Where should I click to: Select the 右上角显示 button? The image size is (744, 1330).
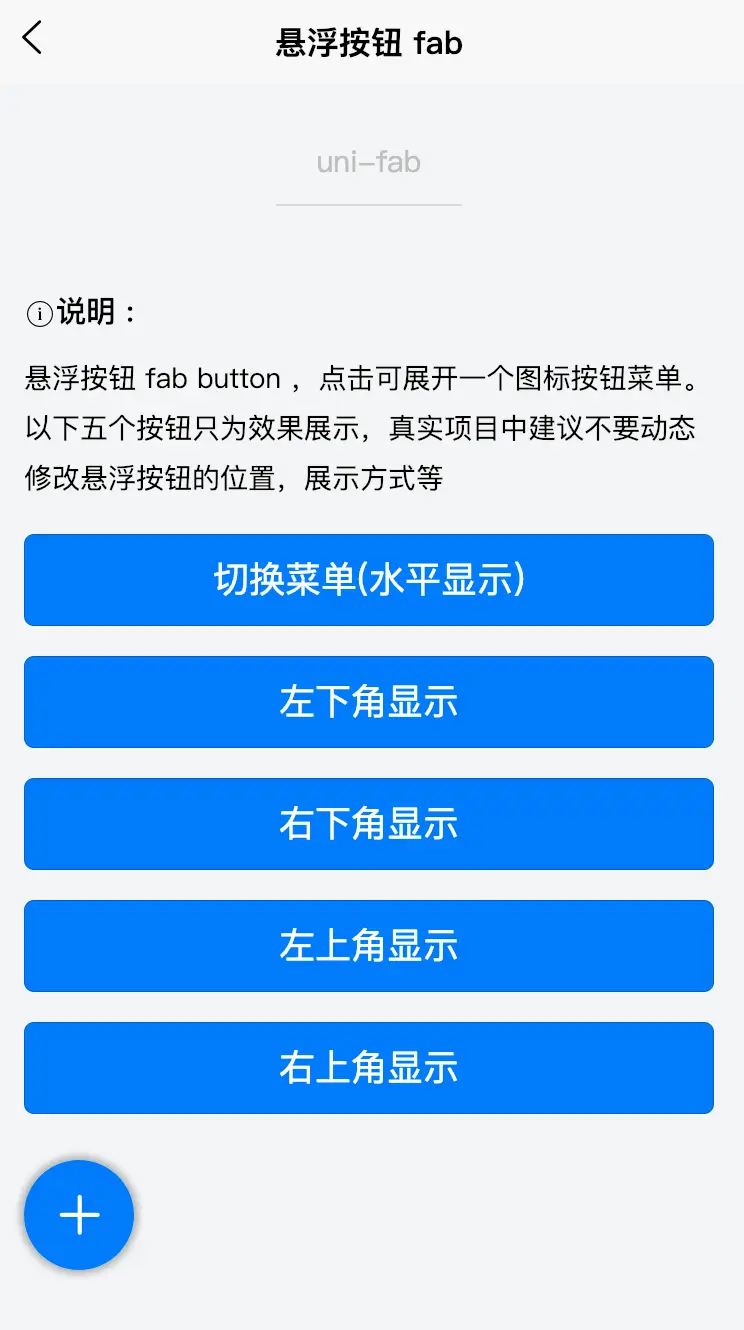pos(369,1068)
